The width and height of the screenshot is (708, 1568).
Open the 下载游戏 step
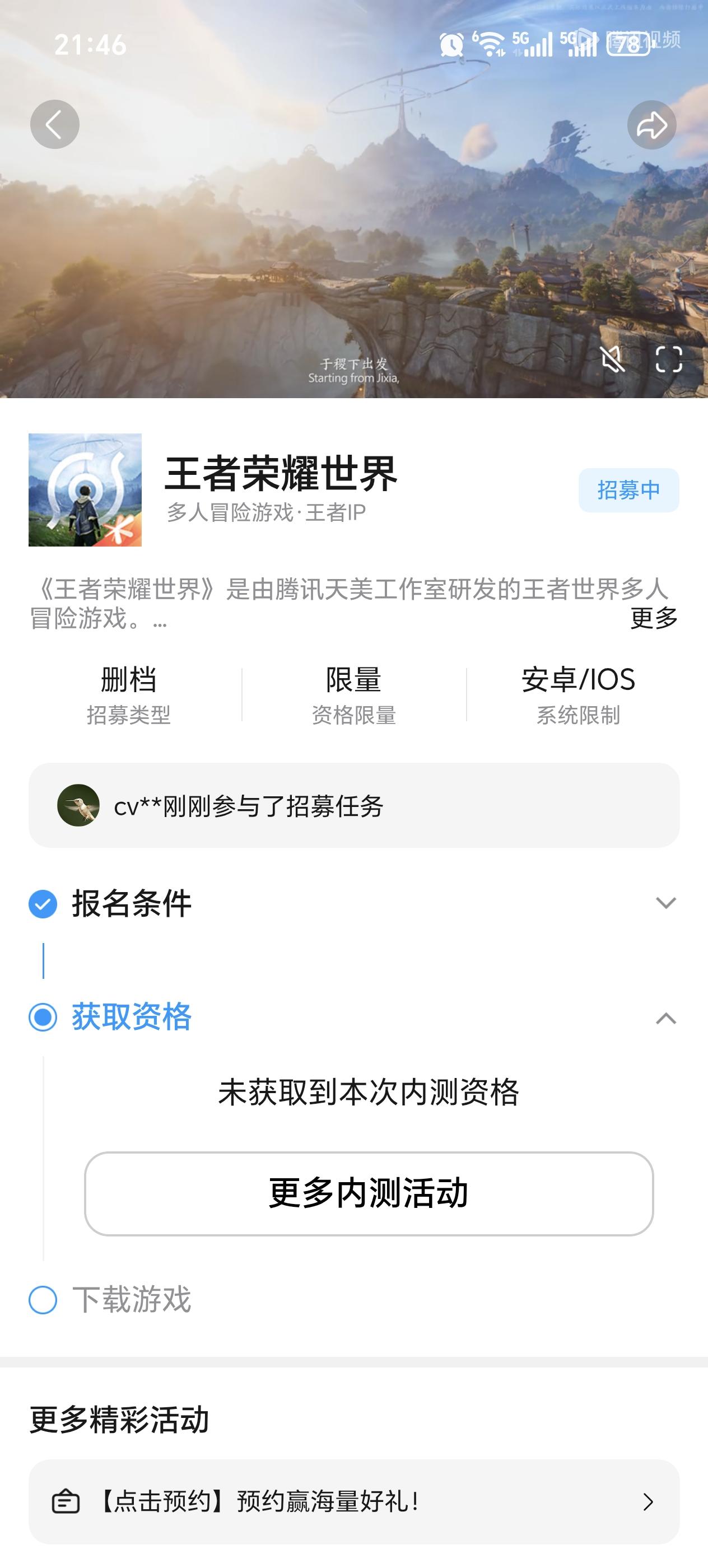[131, 1300]
